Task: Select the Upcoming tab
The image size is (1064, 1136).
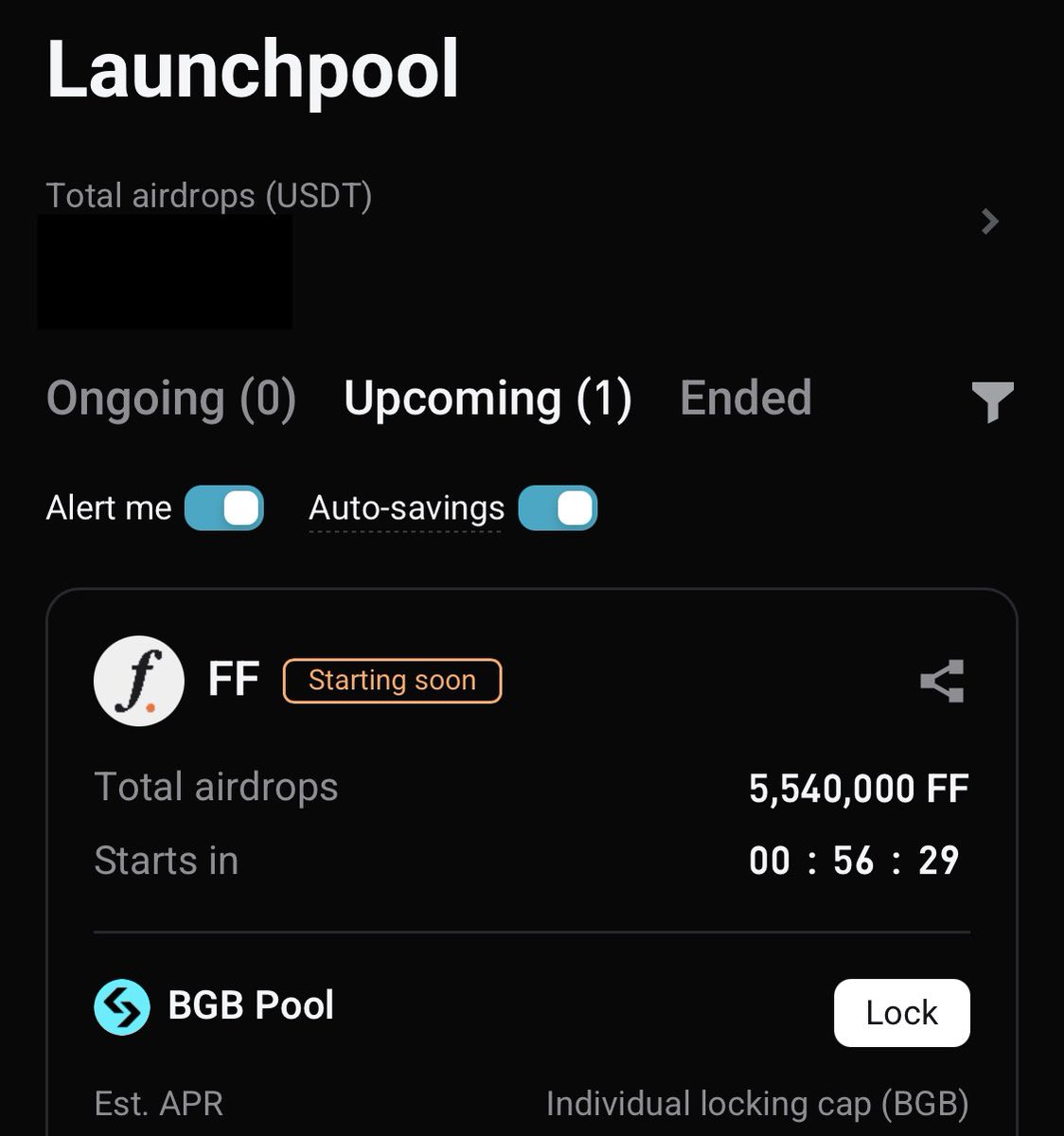Action: click(487, 399)
